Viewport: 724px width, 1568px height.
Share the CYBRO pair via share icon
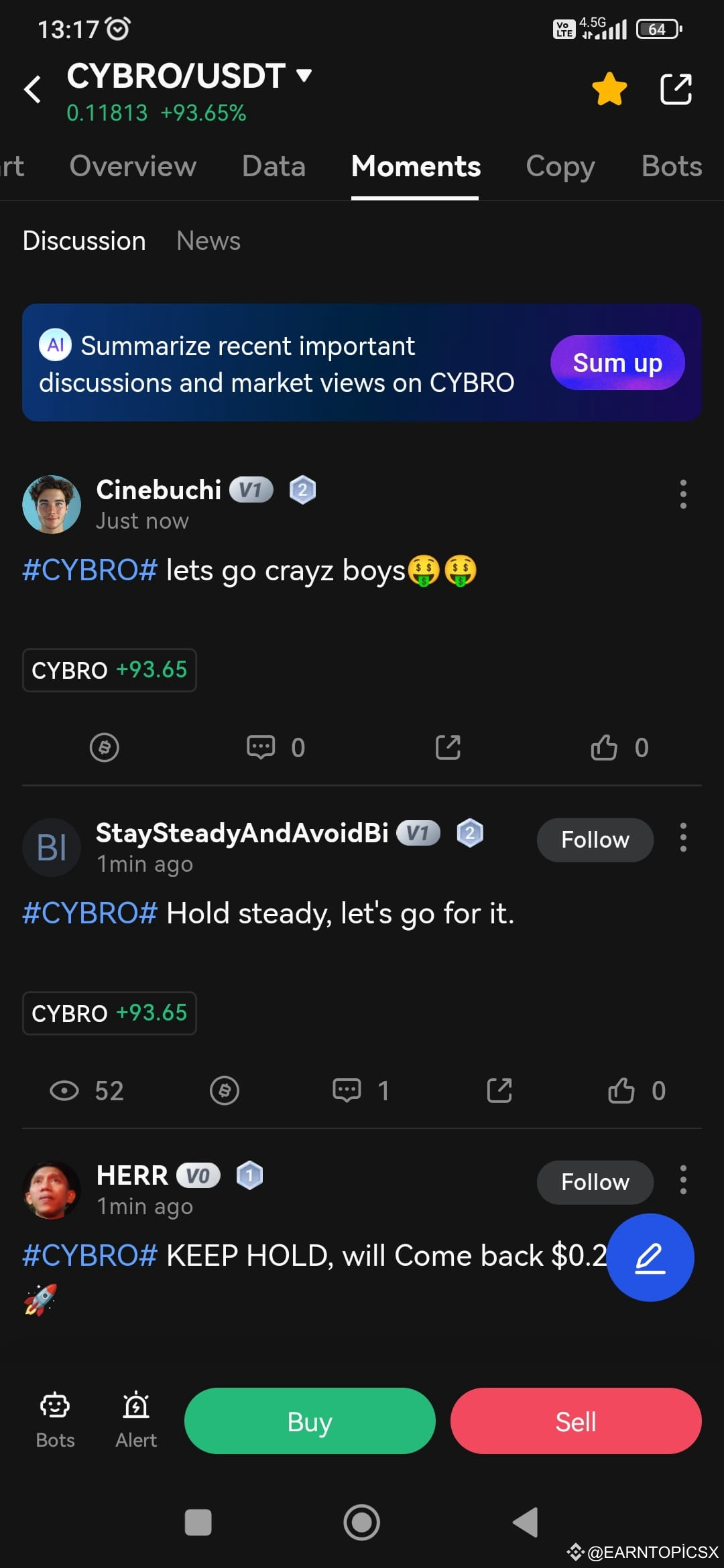(676, 88)
